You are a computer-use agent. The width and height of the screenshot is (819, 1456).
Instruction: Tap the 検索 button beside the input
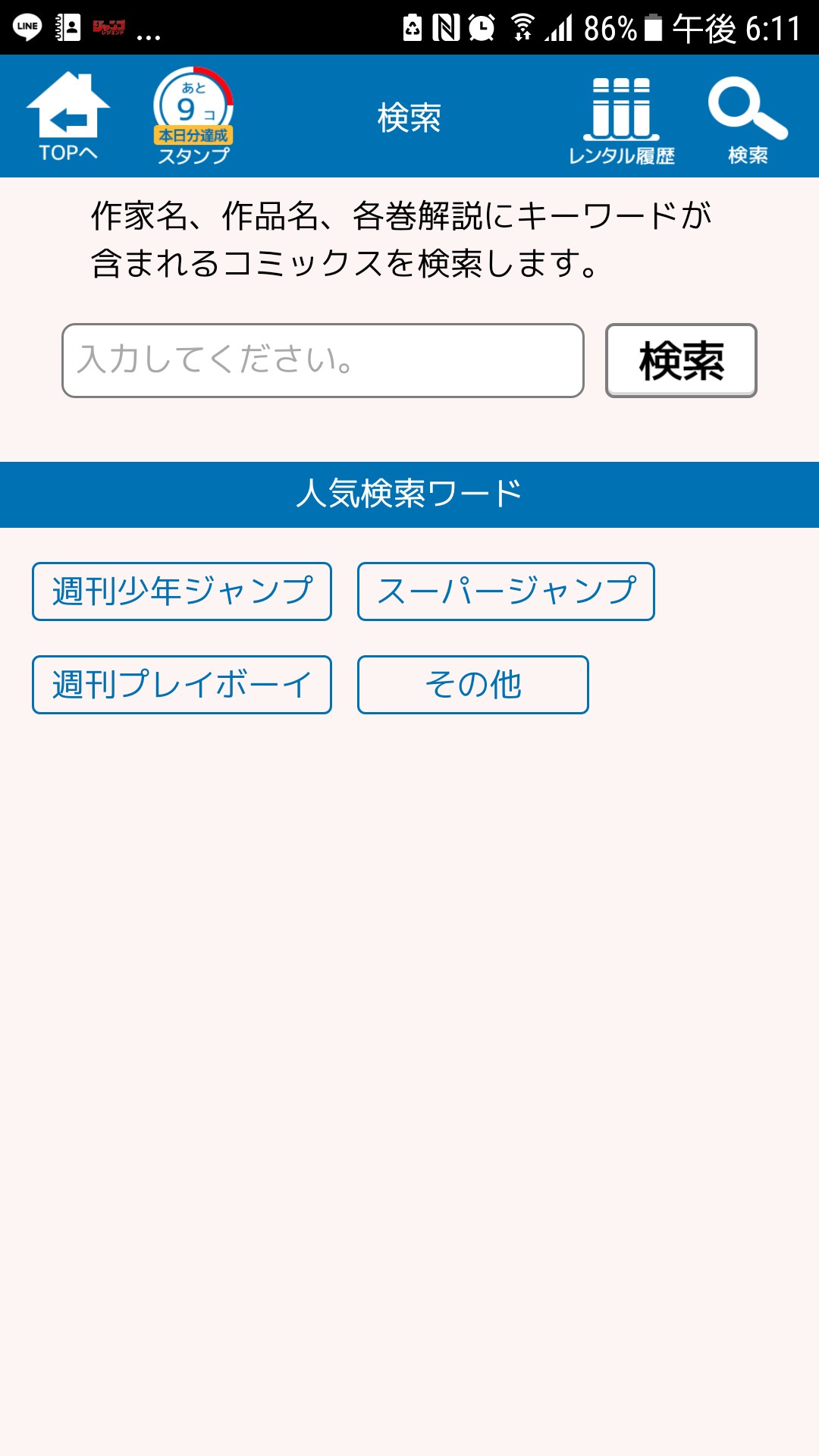pyautogui.click(x=681, y=360)
